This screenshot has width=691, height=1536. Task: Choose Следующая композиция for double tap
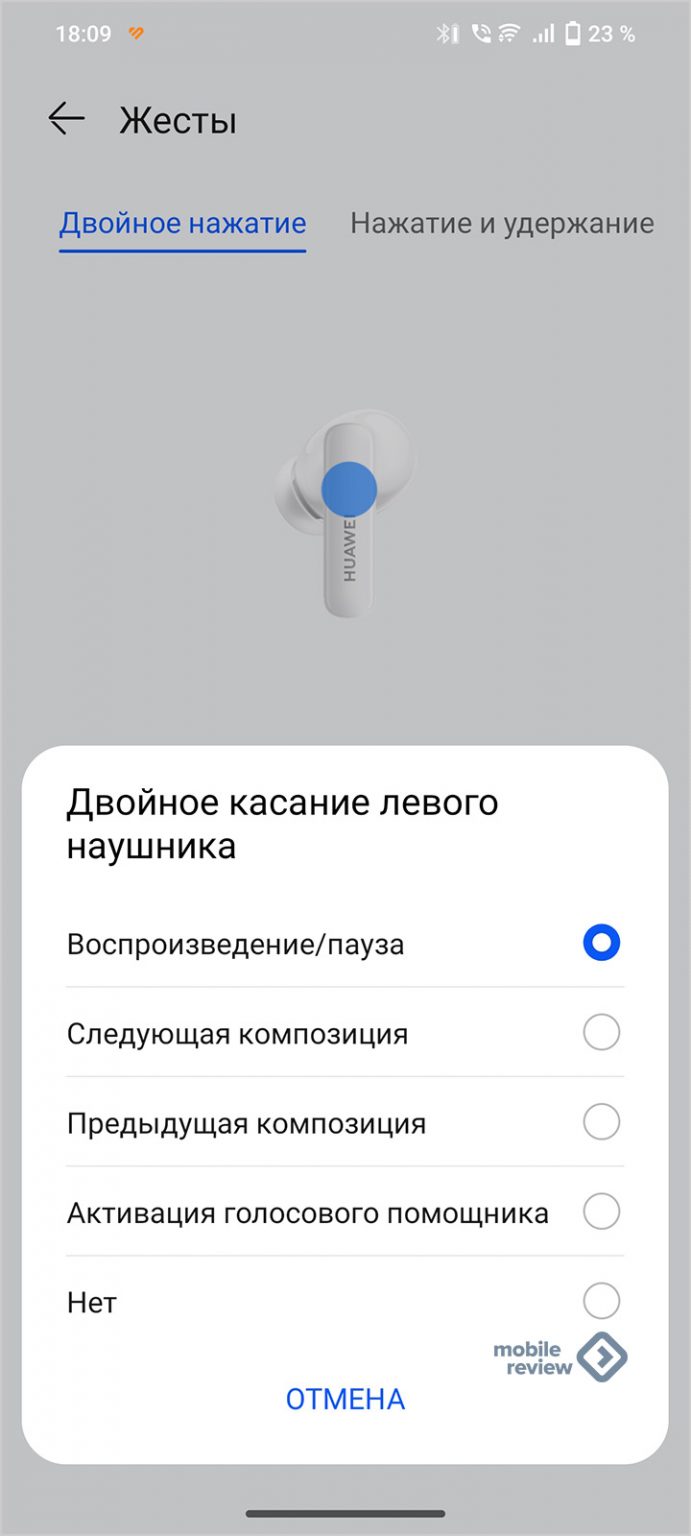(601, 1032)
